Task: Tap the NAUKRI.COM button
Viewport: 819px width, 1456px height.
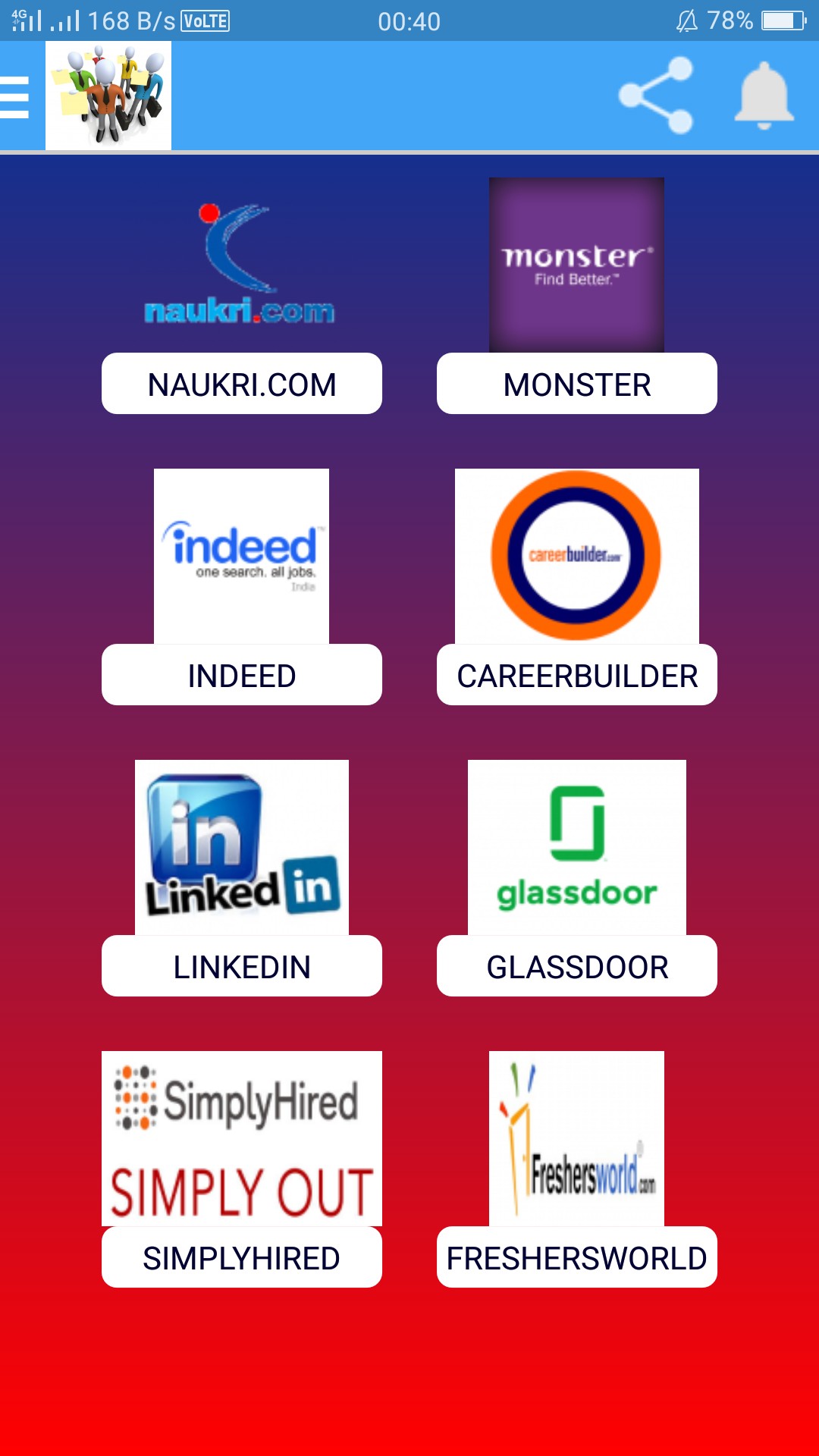Action: pyautogui.click(x=242, y=384)
